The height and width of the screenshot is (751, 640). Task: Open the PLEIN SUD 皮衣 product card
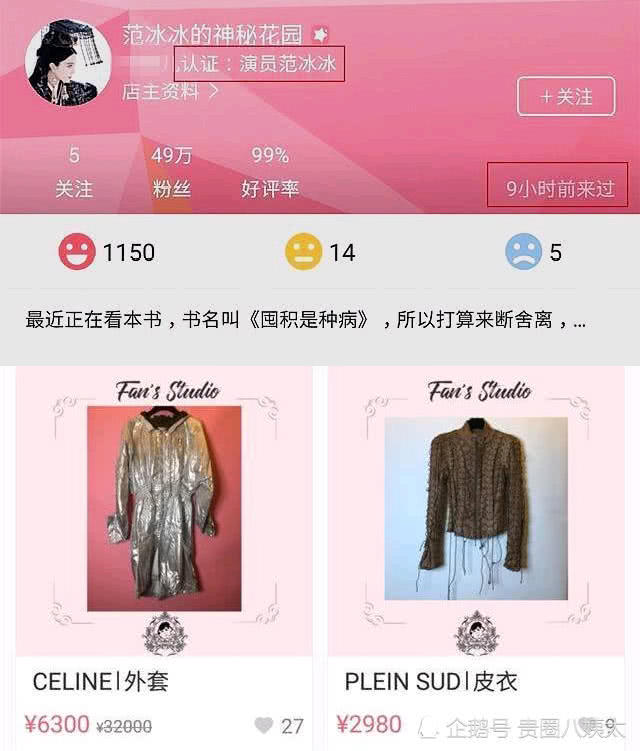[476, 510]
